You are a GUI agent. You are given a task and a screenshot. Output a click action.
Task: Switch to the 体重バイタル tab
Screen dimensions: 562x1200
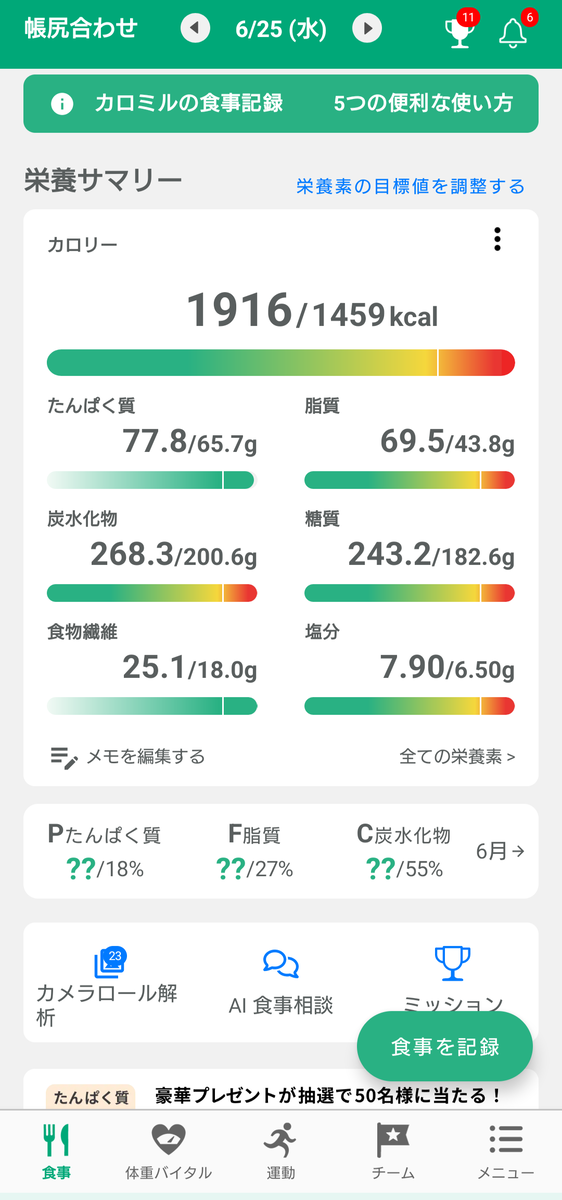click(168, 1151)
